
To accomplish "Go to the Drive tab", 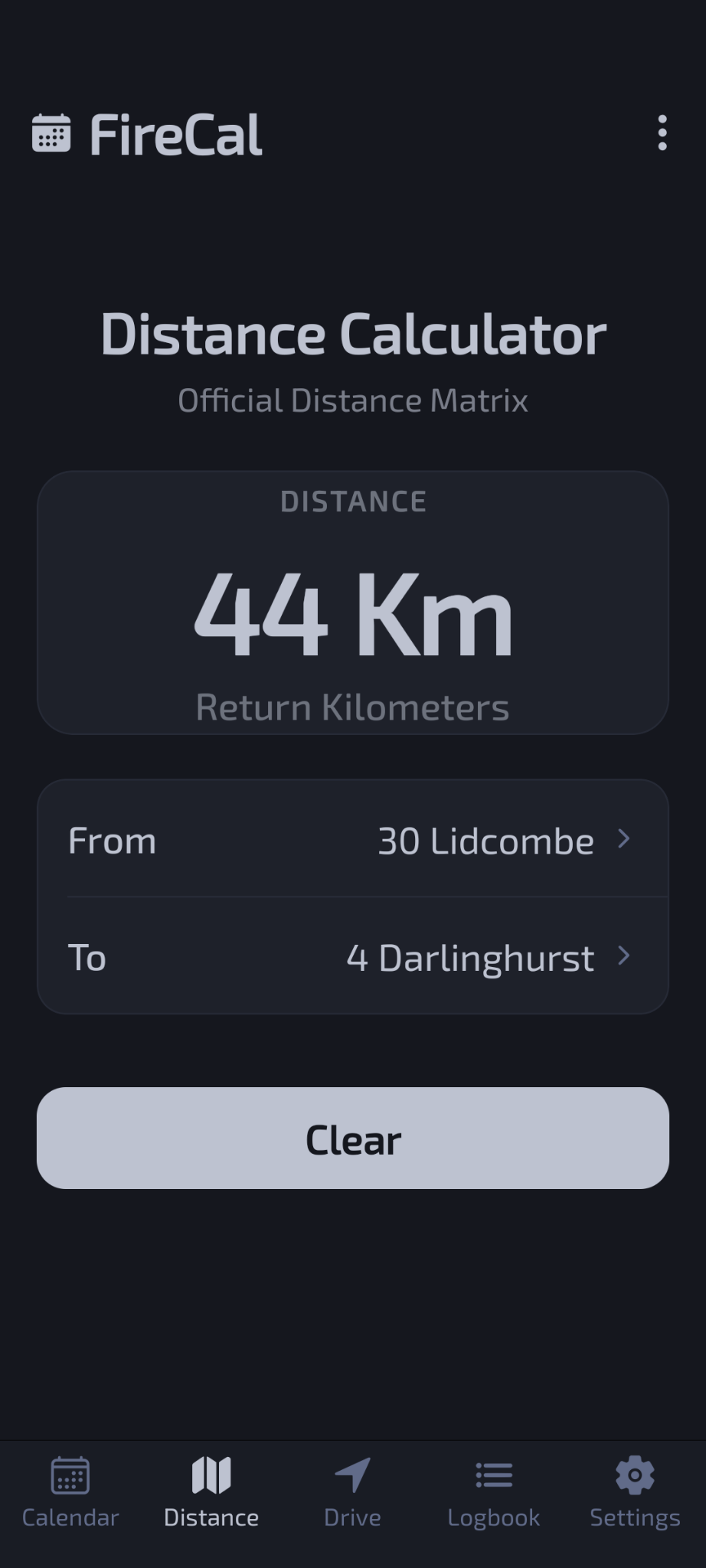I will (x=352, y=1493).
